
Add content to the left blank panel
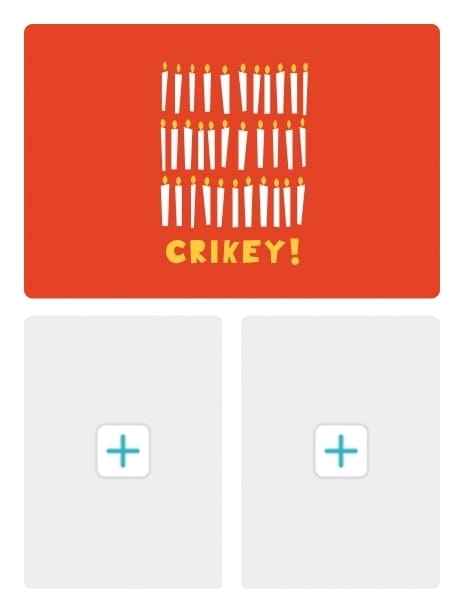[x=123, y=451]
